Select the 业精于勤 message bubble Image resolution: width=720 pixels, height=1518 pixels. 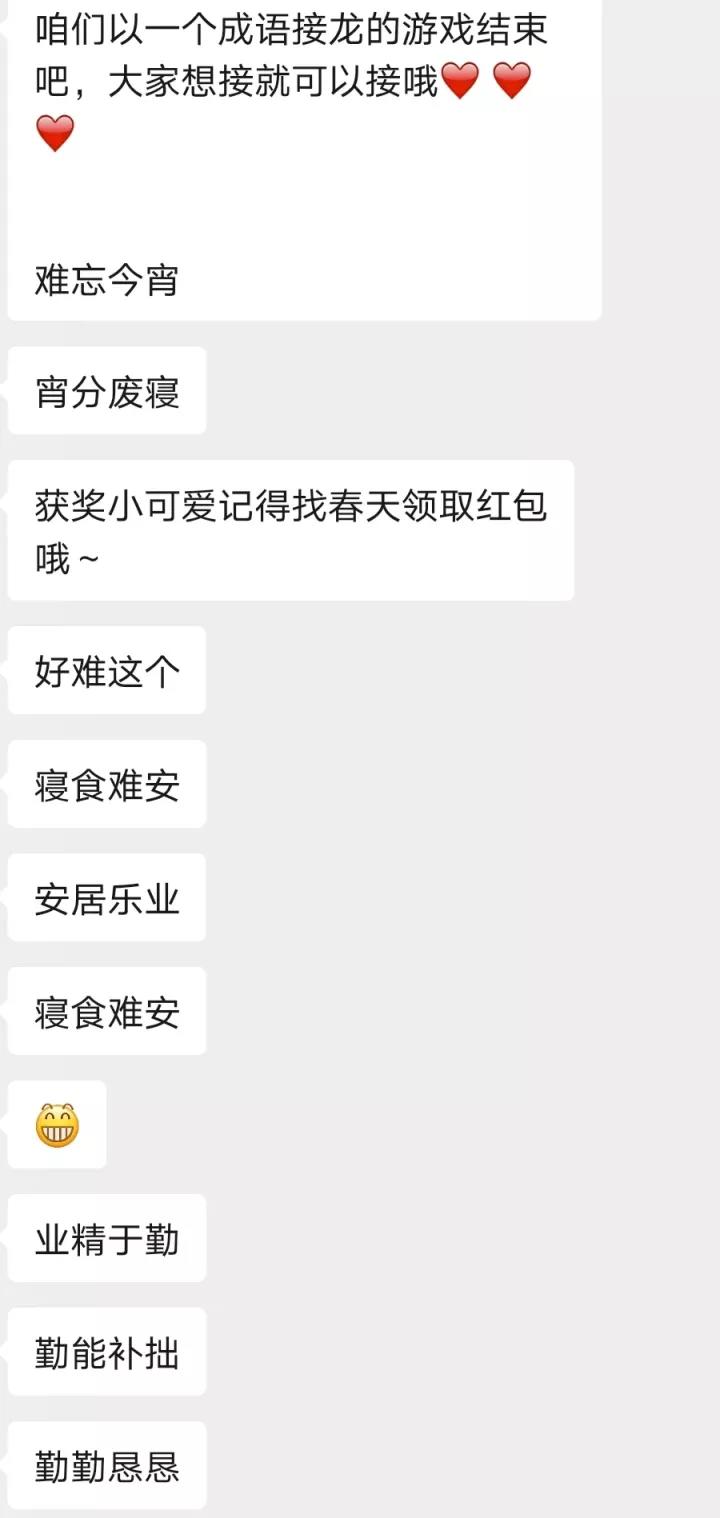tap(103, 1238)
